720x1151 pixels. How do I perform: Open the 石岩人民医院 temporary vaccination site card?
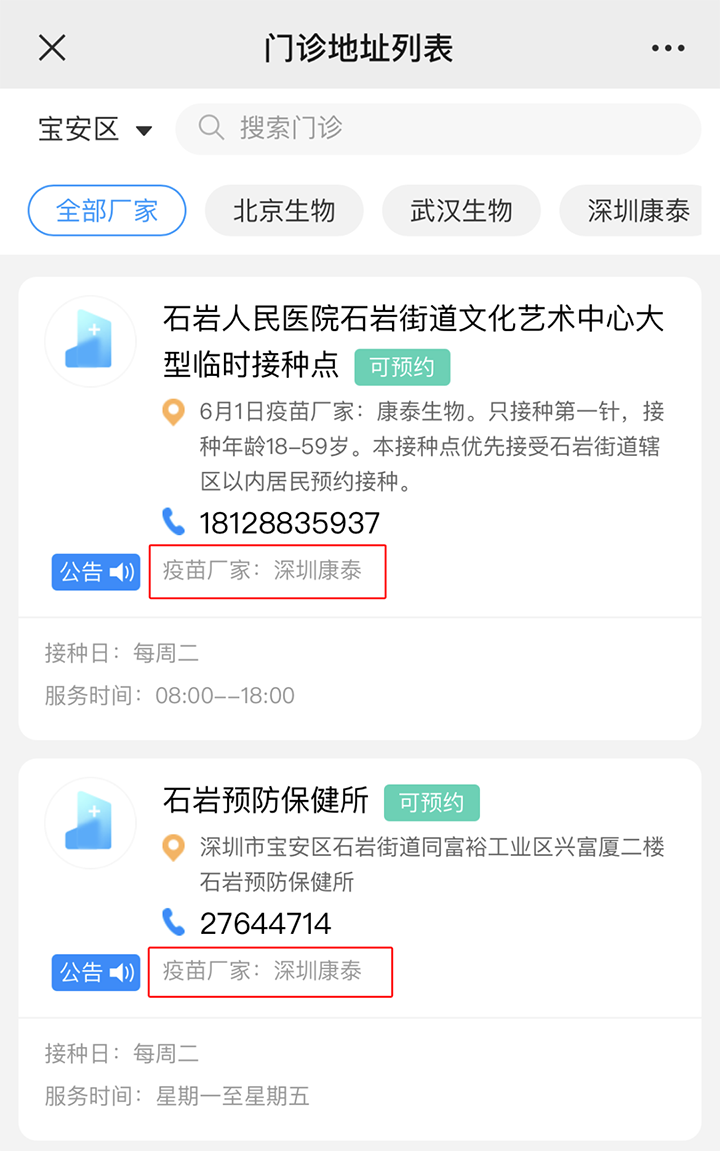(413, 341)
